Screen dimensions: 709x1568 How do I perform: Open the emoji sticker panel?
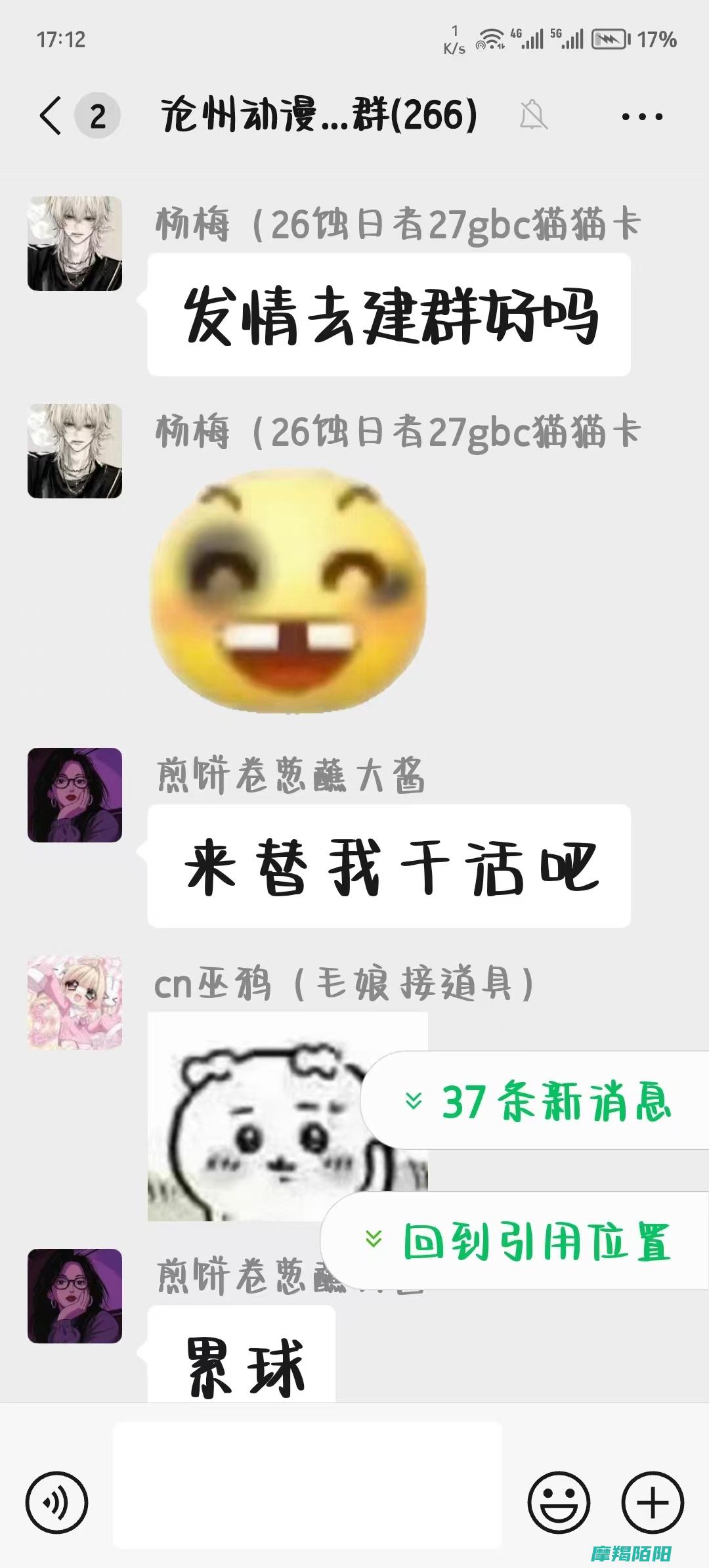coord(559,1502)
